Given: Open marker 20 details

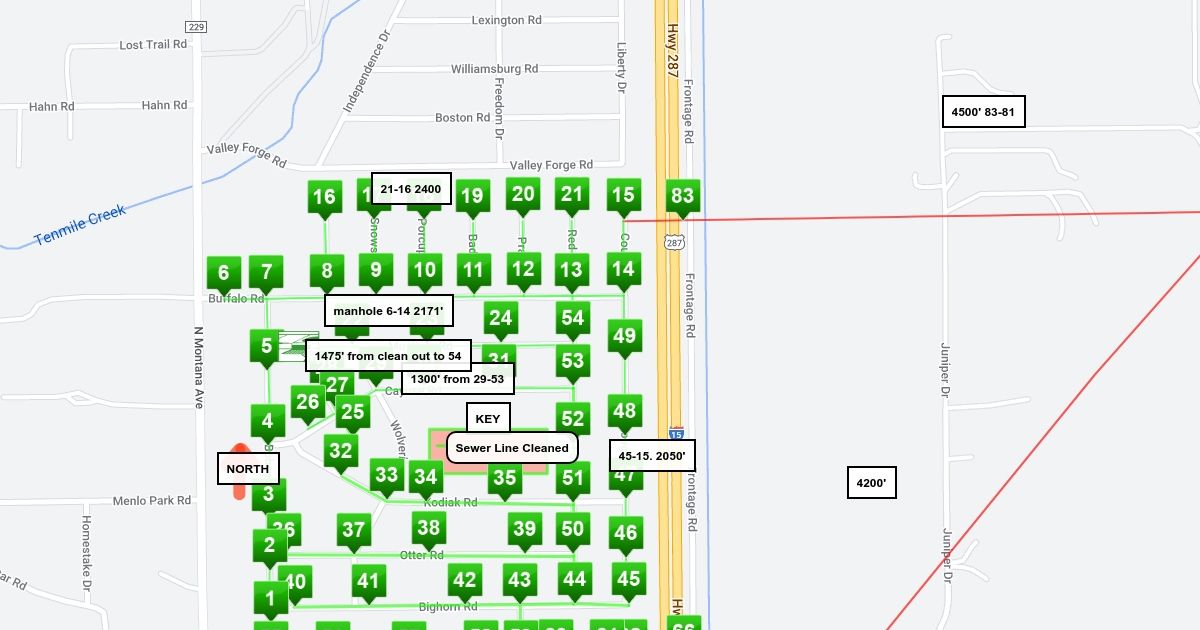Looking at the screenshot, I should (x=523, y=194).
